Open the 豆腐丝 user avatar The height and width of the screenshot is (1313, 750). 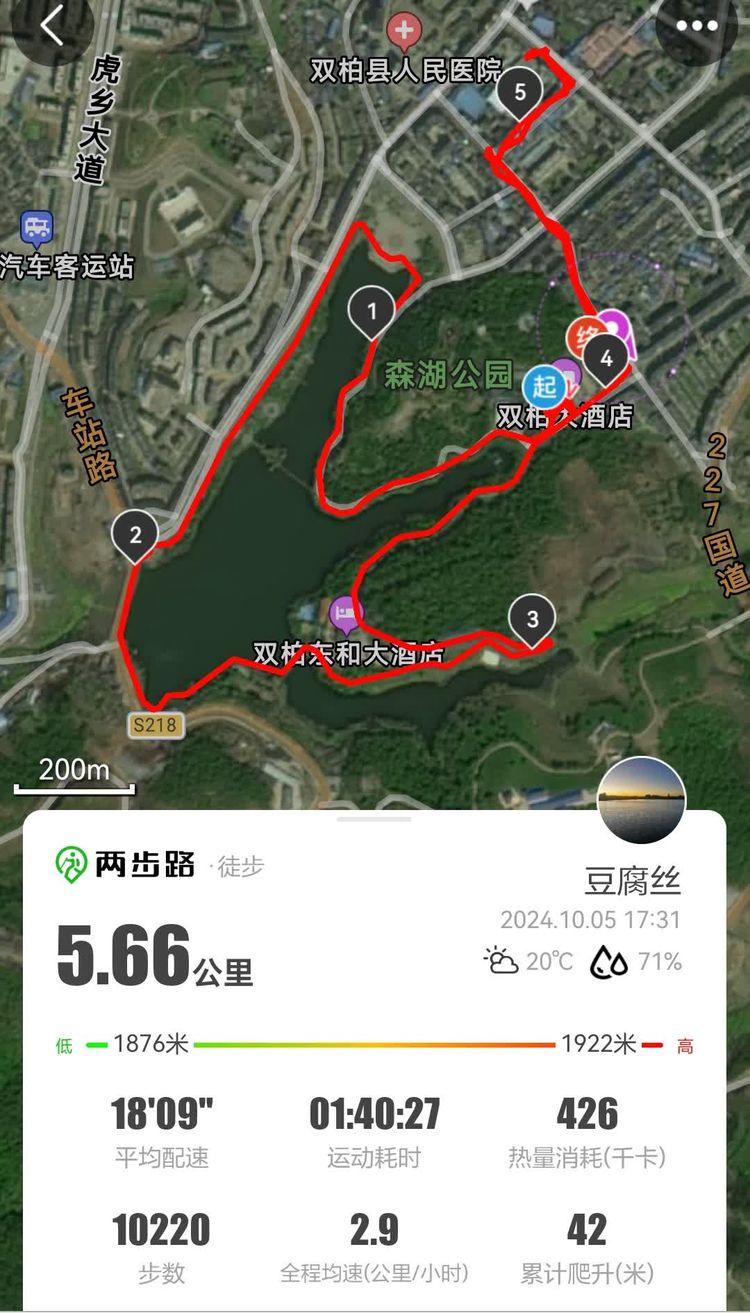tap(641, 800)
